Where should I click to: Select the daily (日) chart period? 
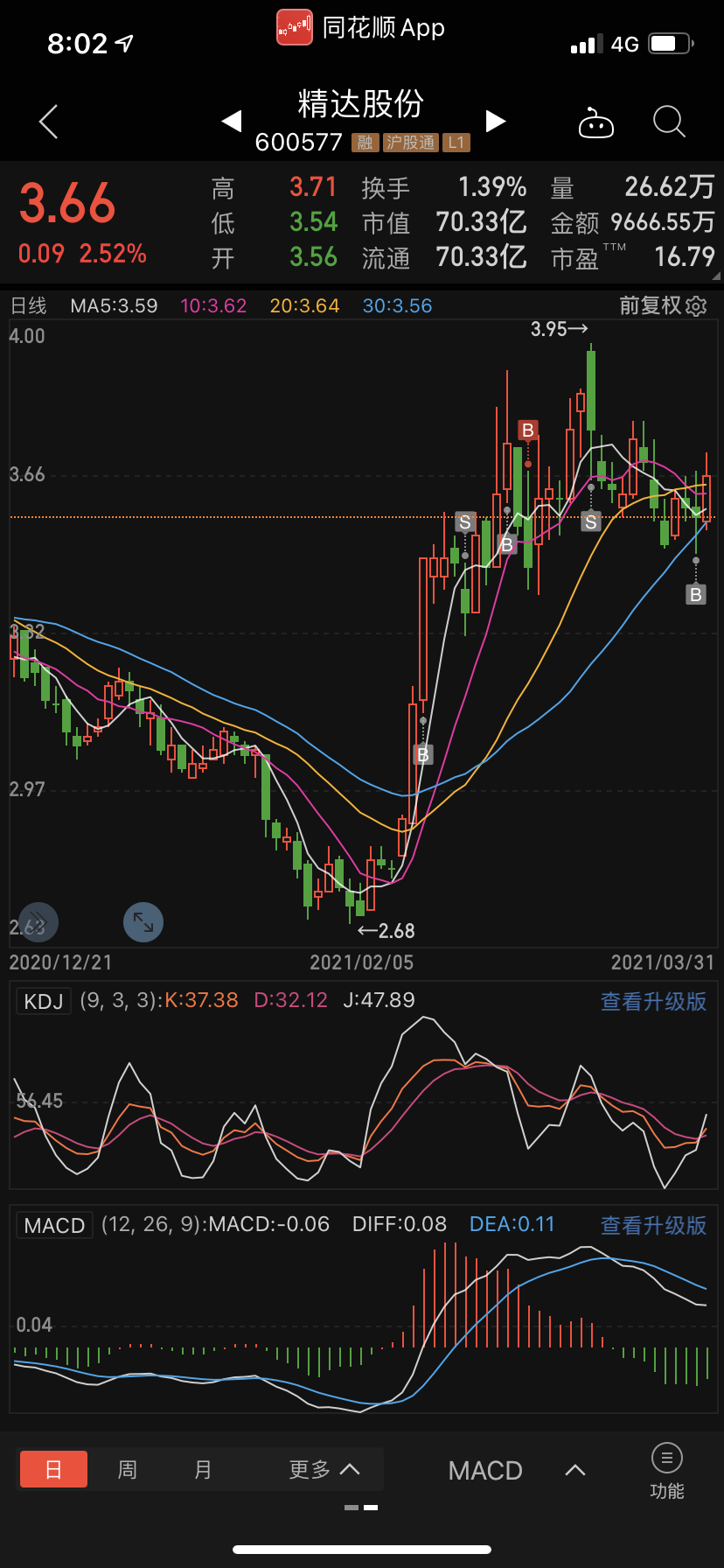pos(53,1469)
